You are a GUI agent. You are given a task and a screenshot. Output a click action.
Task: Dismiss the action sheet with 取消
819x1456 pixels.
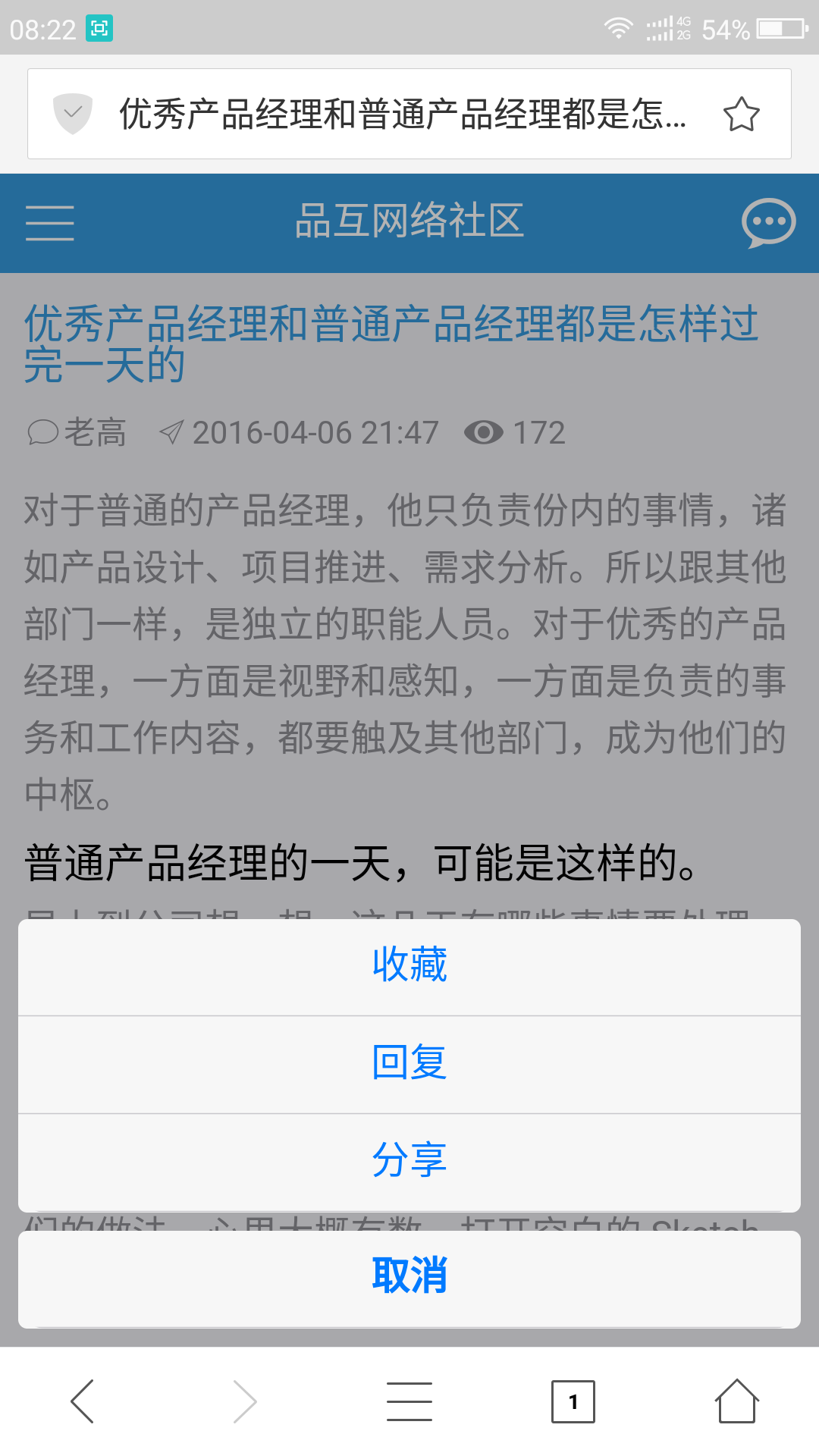pyautogui.click(x=409, y=1279)
